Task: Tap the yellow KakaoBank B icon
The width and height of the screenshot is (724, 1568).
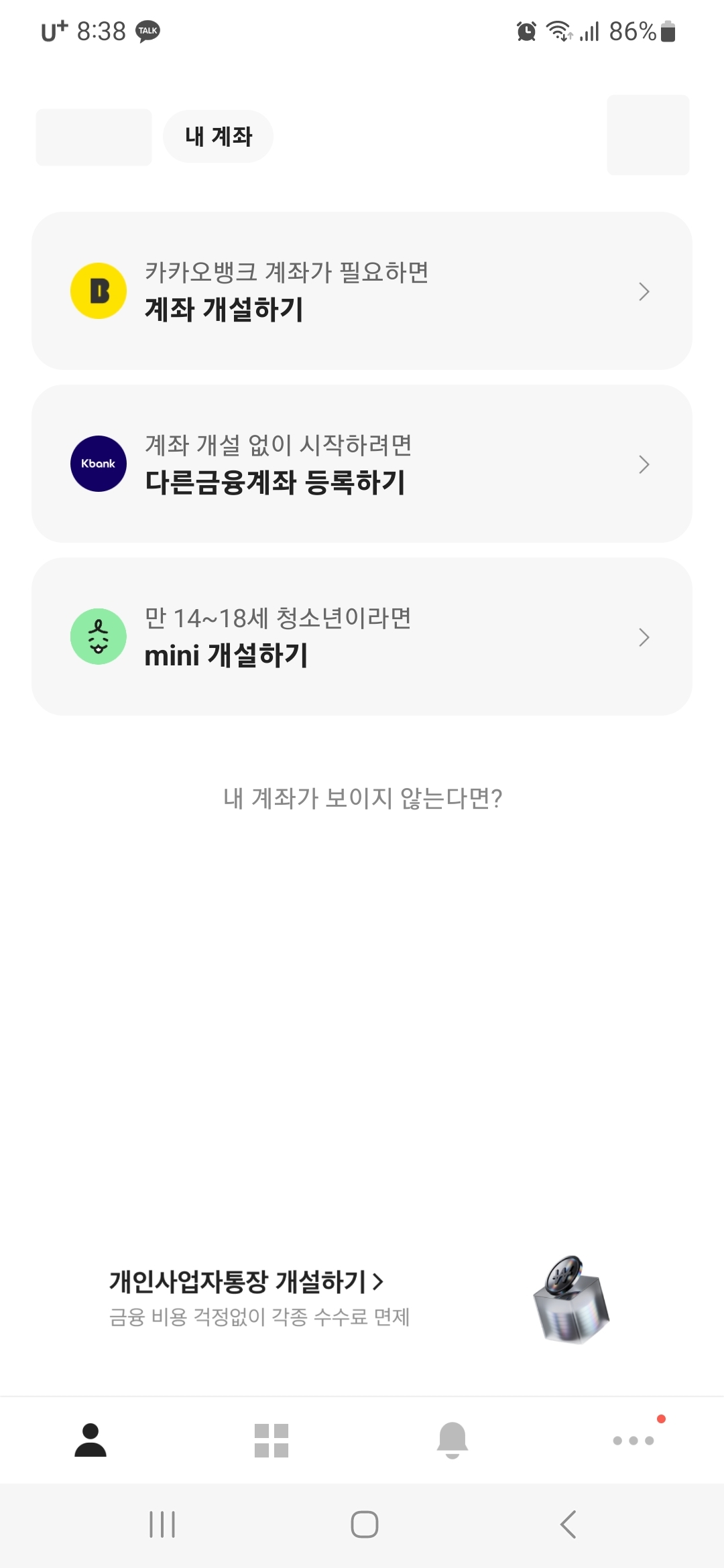Action: [98, 289]
